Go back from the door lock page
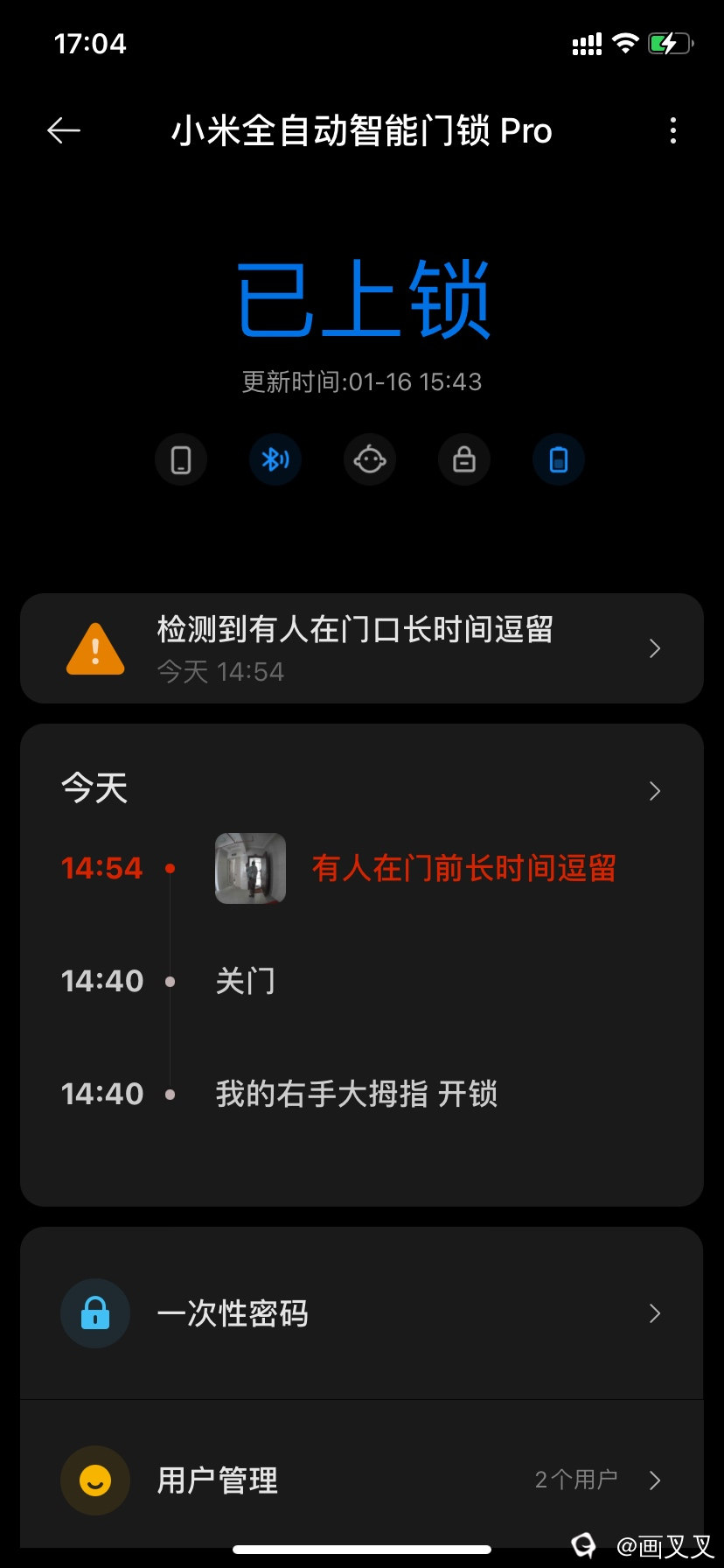Screen dimensions: 724x1568 pyautogui.click(x=64, y=131)
